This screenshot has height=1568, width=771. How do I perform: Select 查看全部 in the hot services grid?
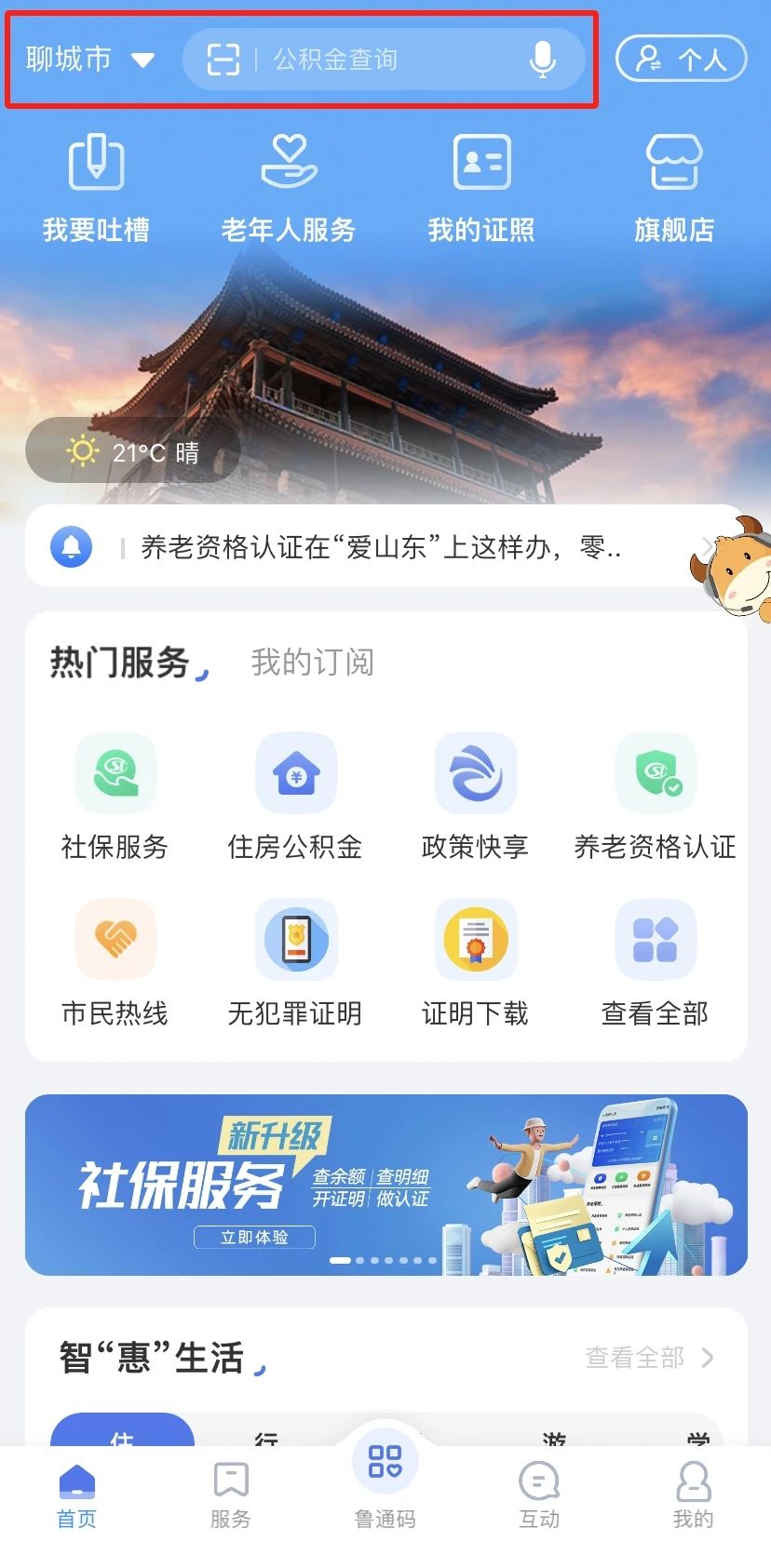656,963
